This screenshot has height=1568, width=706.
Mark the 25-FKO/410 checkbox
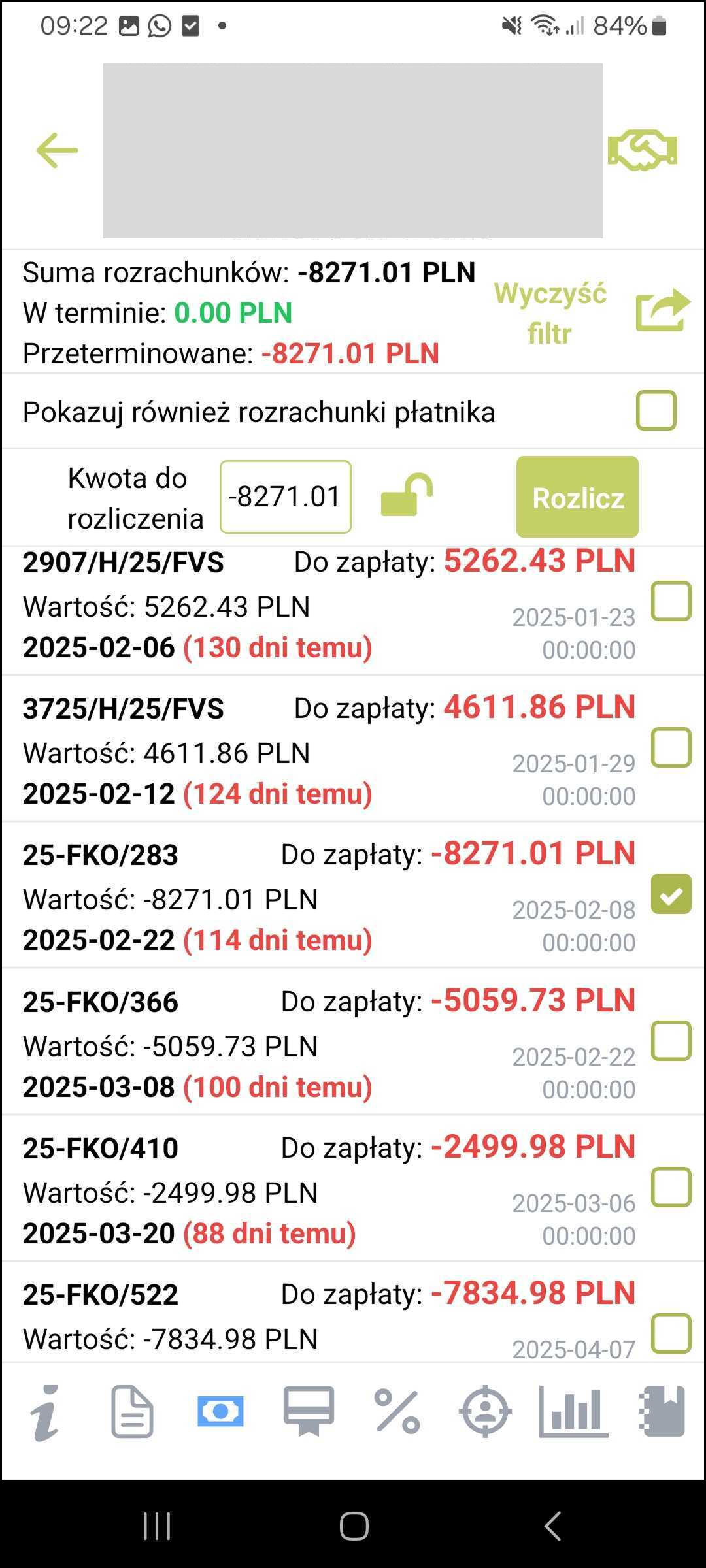point(671,1186)
